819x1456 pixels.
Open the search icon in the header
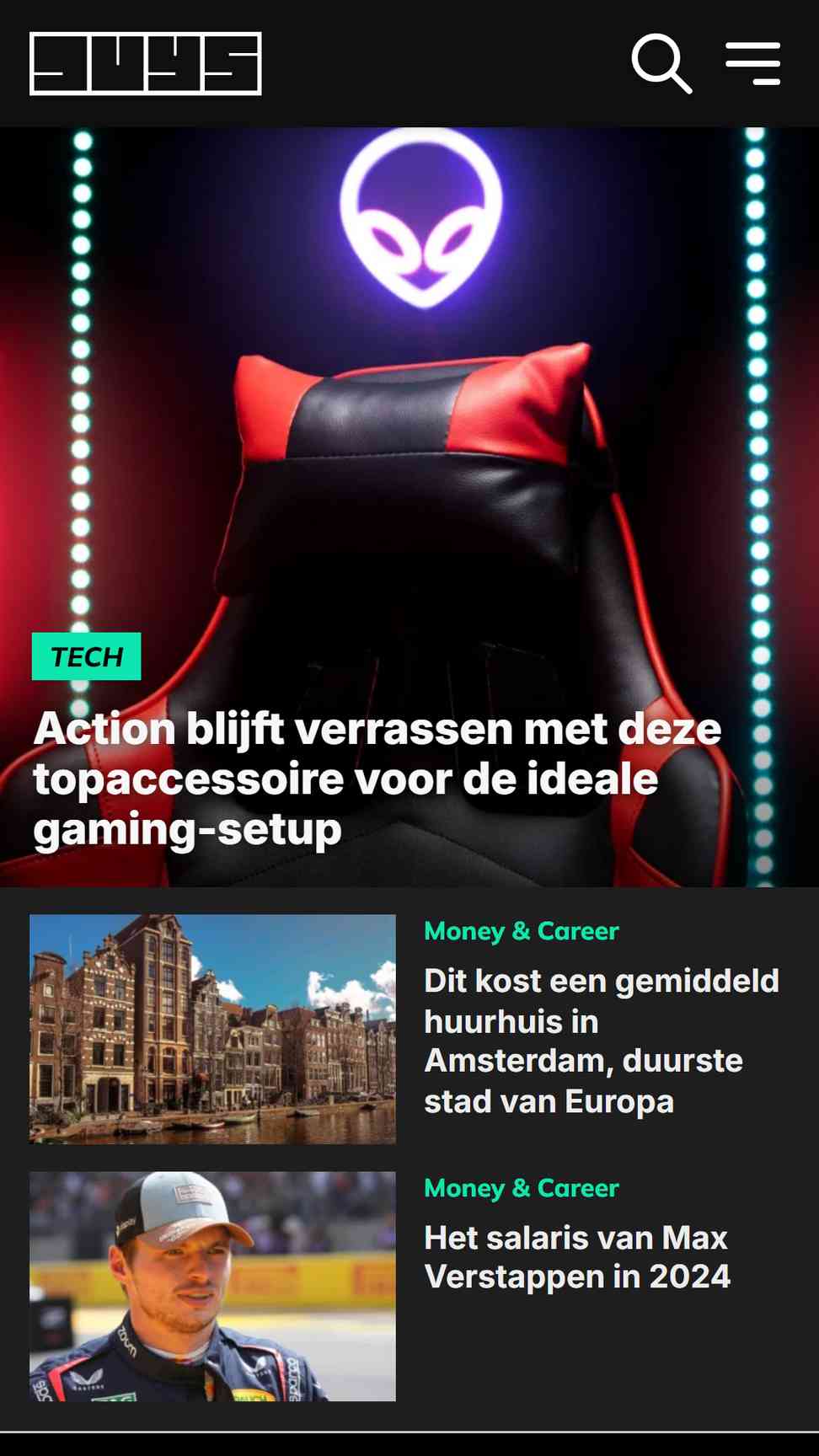click(x=661, y=63)
